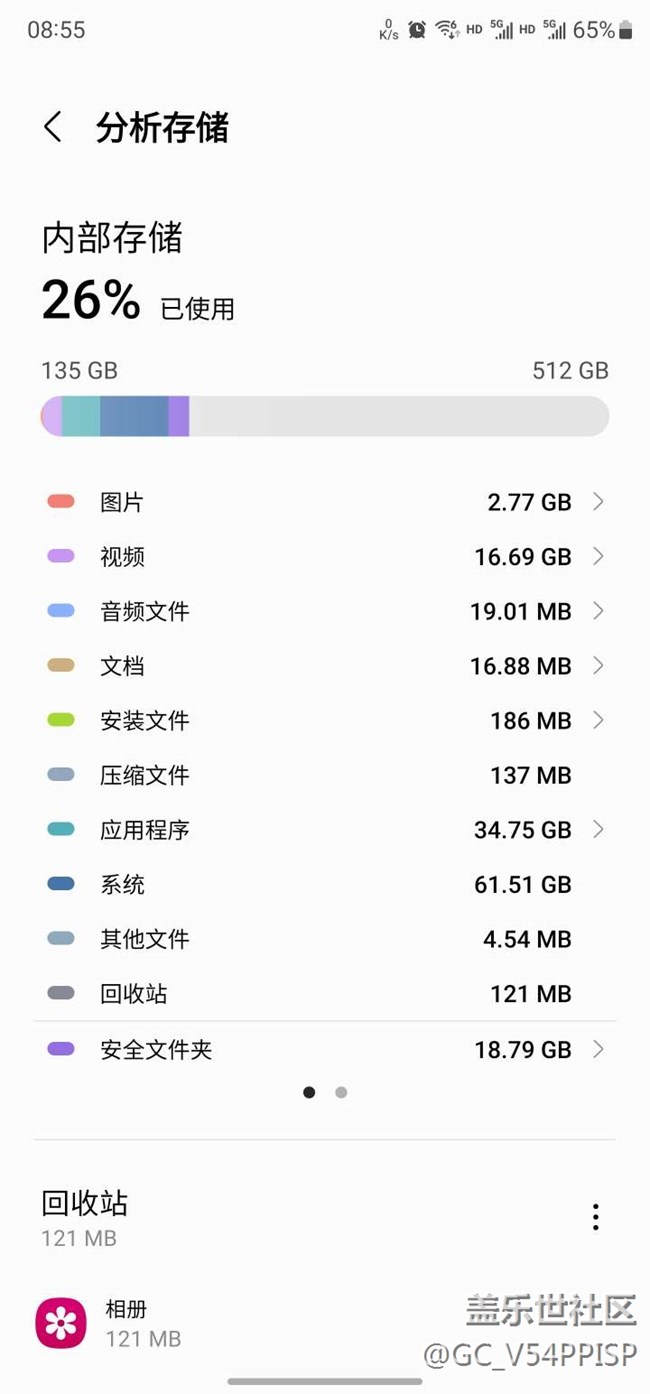The image size is (650, 1394).
Task: Open 音频文件 storage details
Action: [x=325, y=611]
